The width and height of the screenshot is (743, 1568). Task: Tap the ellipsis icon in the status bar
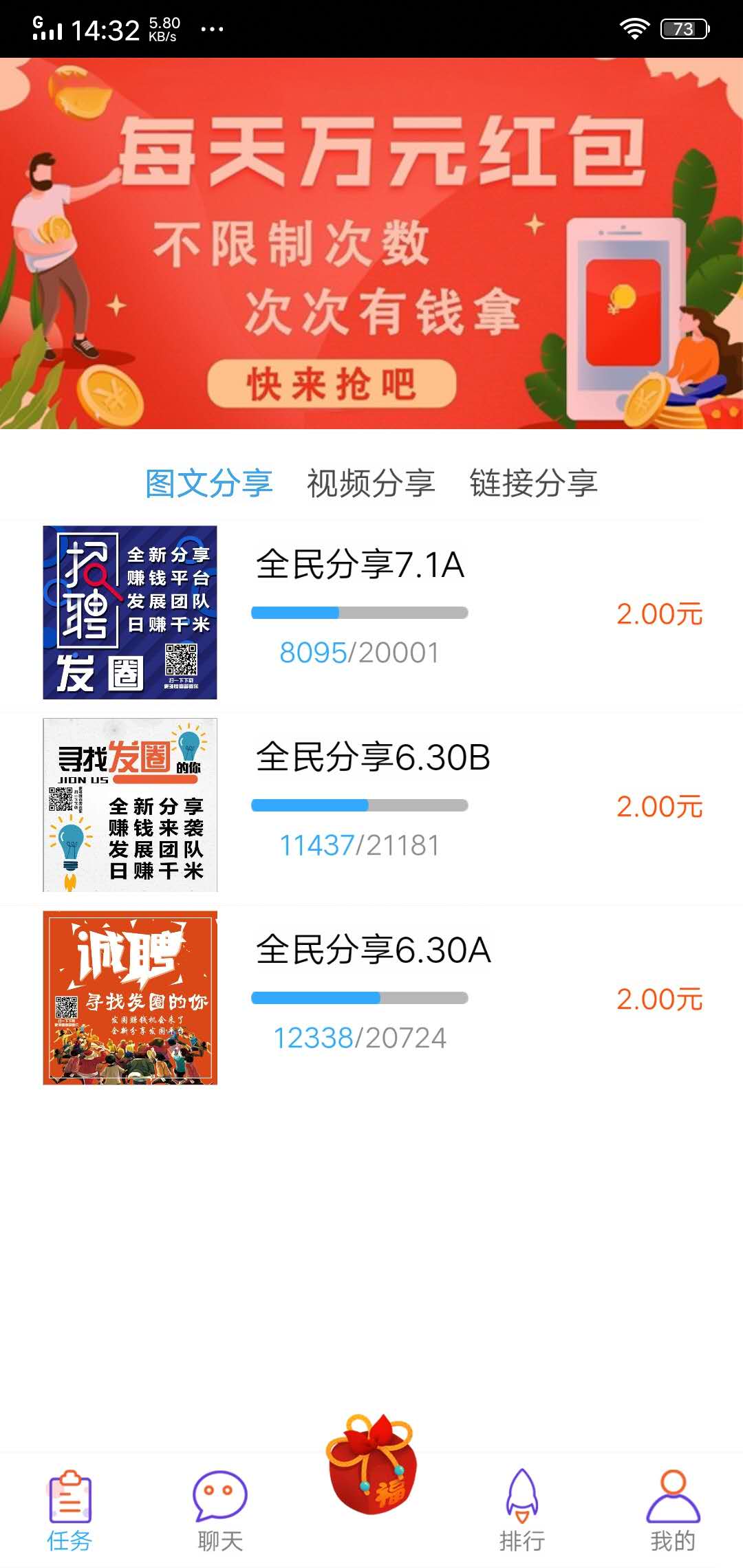(x=213, y=29)
